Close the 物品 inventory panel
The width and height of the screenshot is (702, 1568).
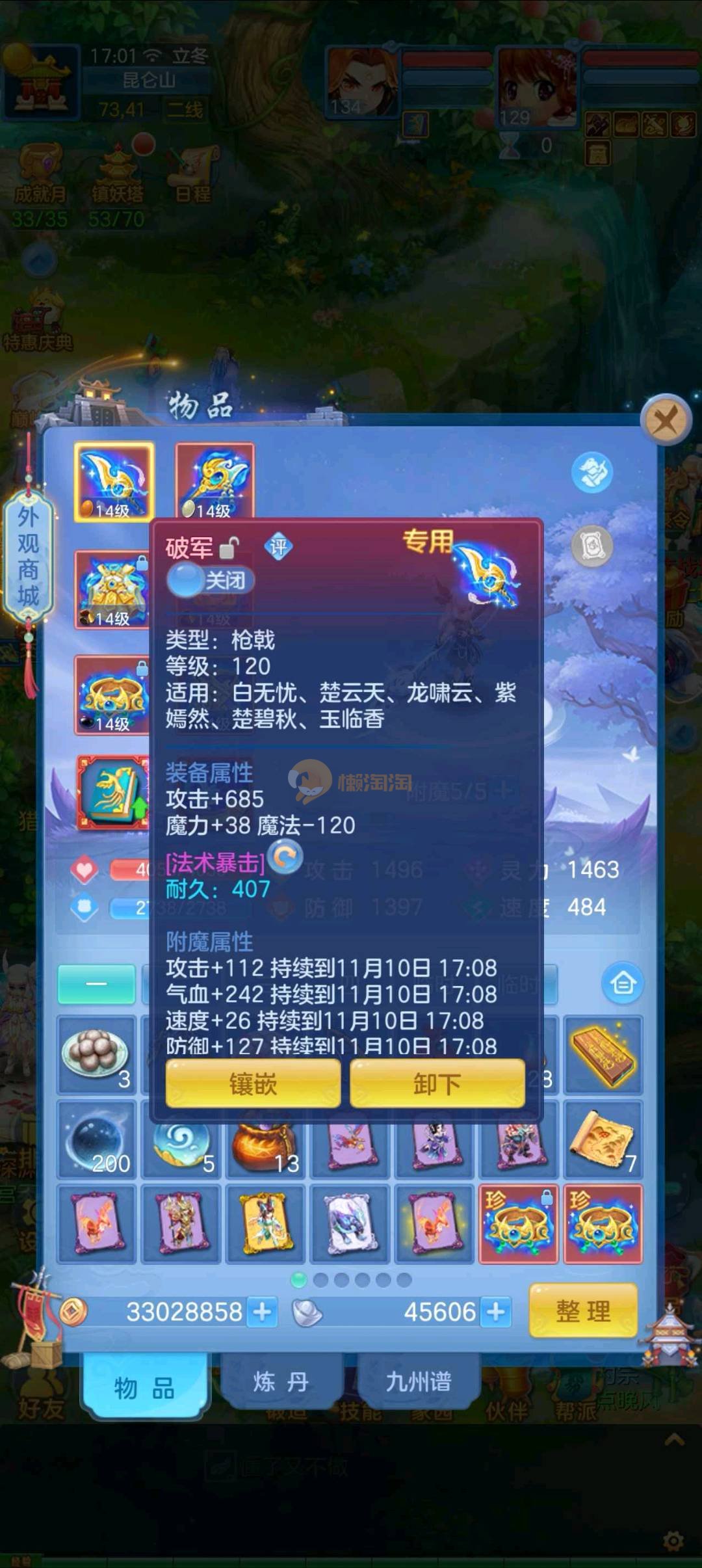point(665,420)
